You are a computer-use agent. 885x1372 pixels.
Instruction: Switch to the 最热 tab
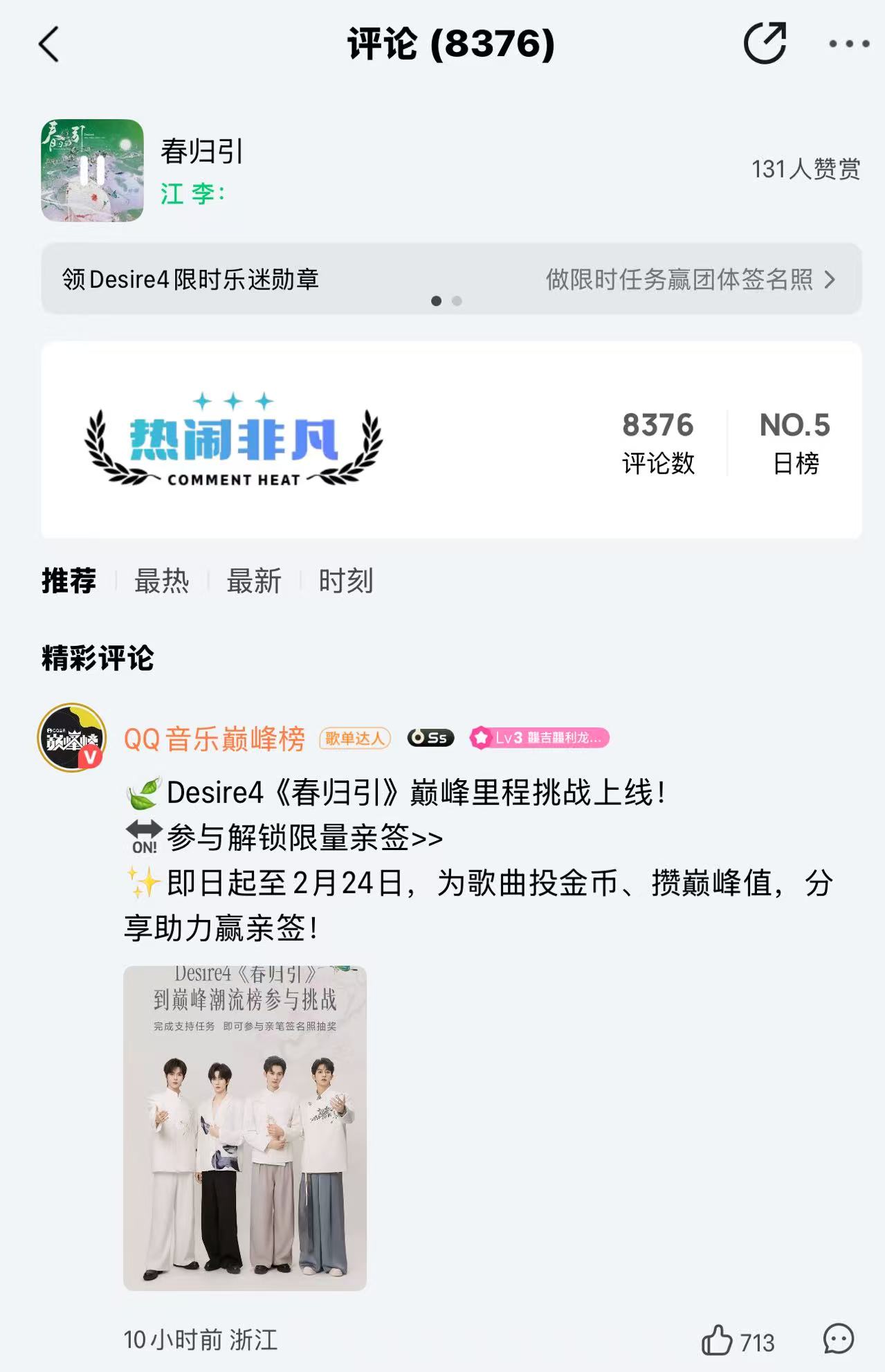click(x=161, y=581)
